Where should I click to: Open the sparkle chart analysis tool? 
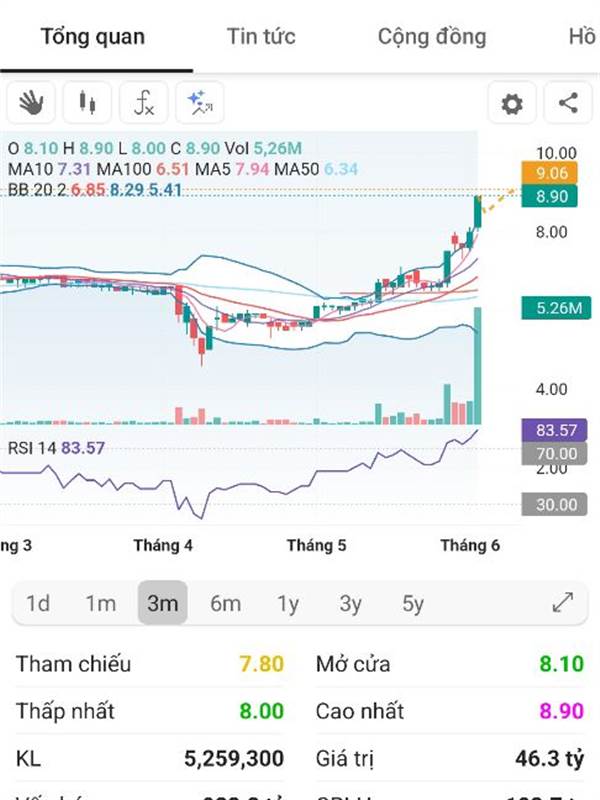[x=200, y=103]
